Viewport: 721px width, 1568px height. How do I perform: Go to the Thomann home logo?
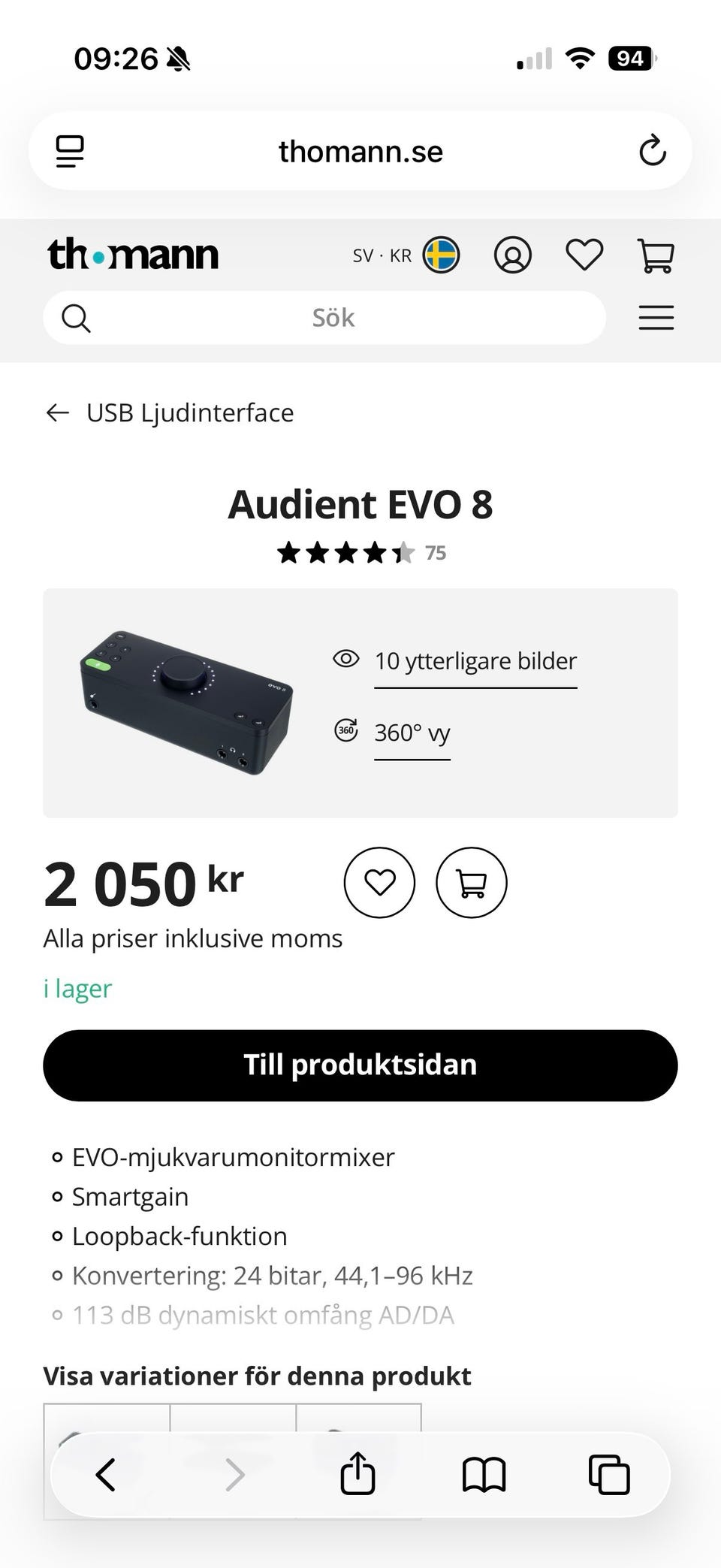[x=133, y=255]
